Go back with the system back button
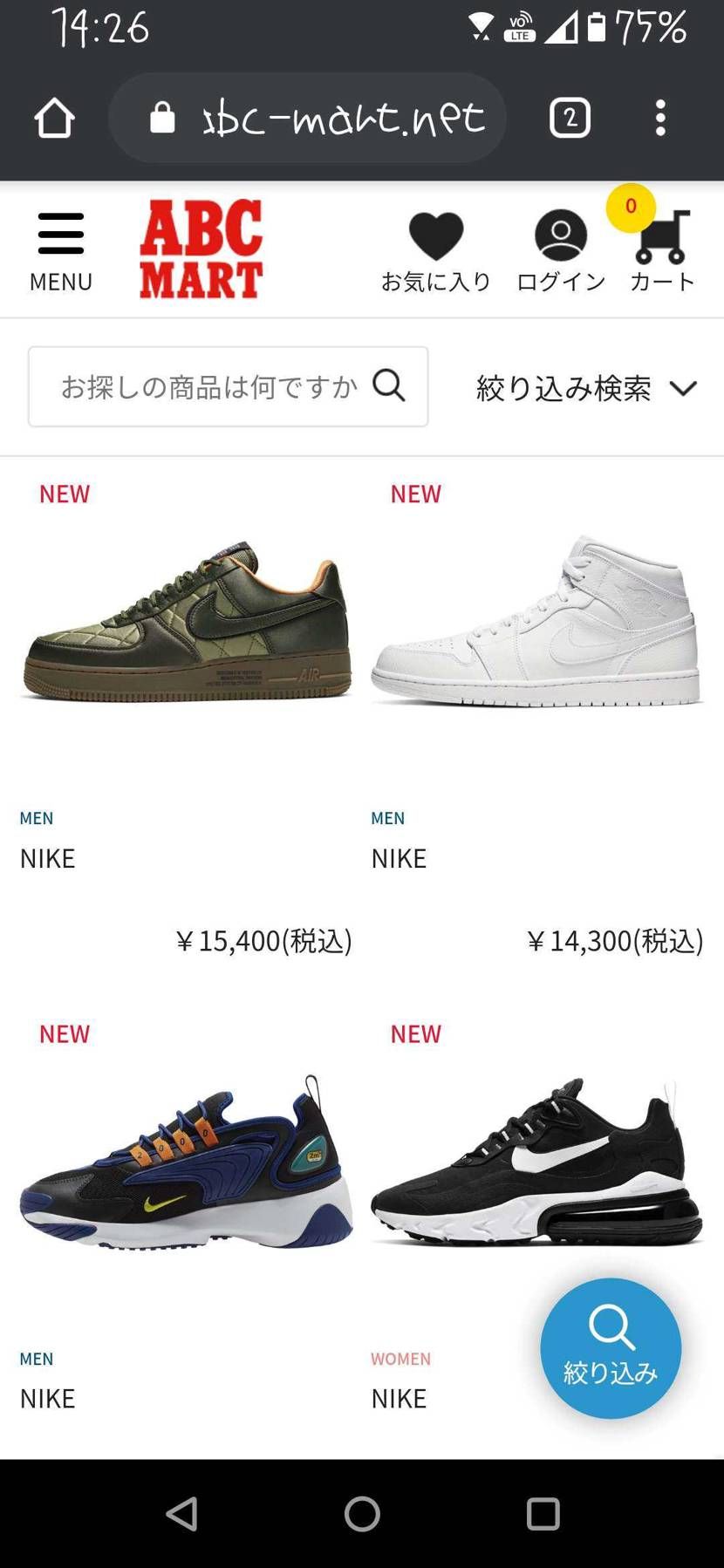The height and width of the screenshot is (1568, 724). click(181, 1514)
